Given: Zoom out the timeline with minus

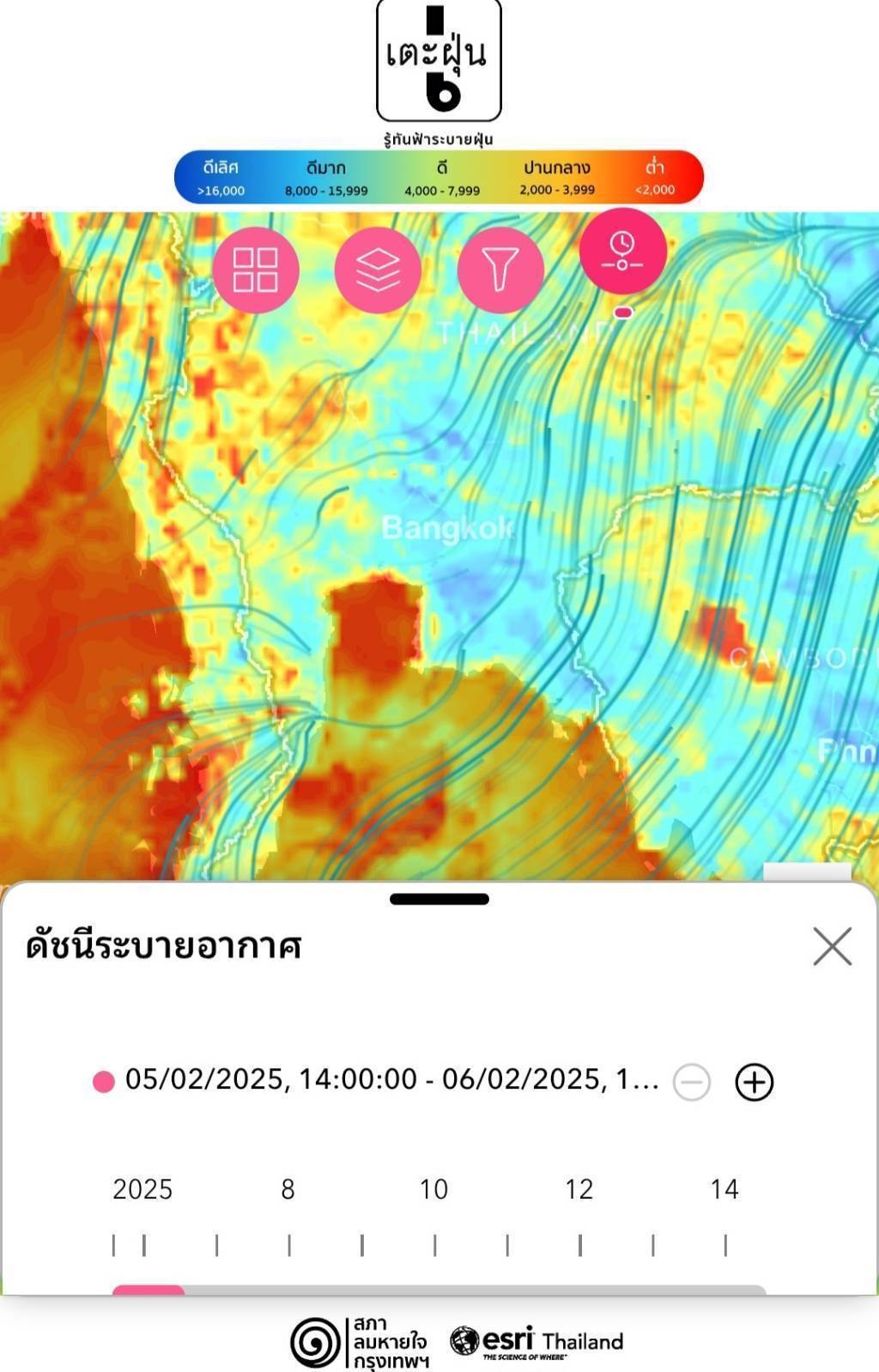Looking at the screenshot, I should [x=691, y=1082].
